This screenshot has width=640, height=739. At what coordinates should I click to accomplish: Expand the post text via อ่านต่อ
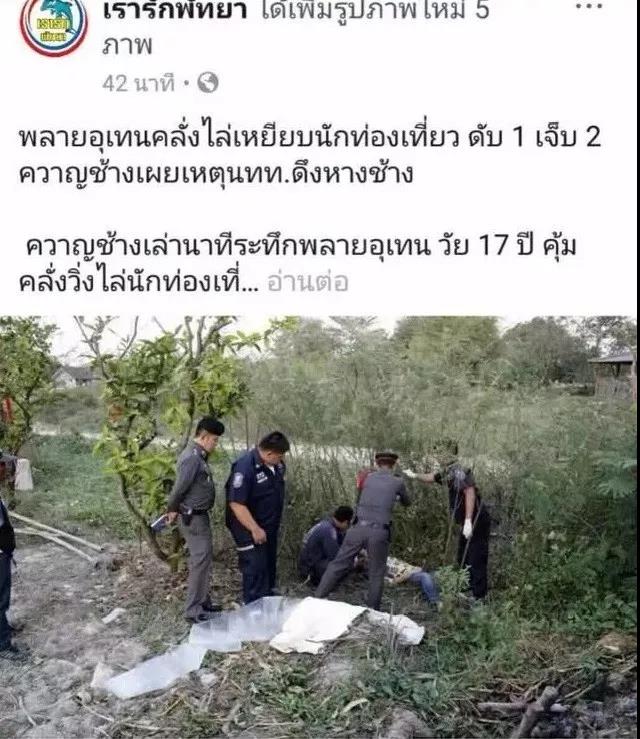click(x=307, y=282)
